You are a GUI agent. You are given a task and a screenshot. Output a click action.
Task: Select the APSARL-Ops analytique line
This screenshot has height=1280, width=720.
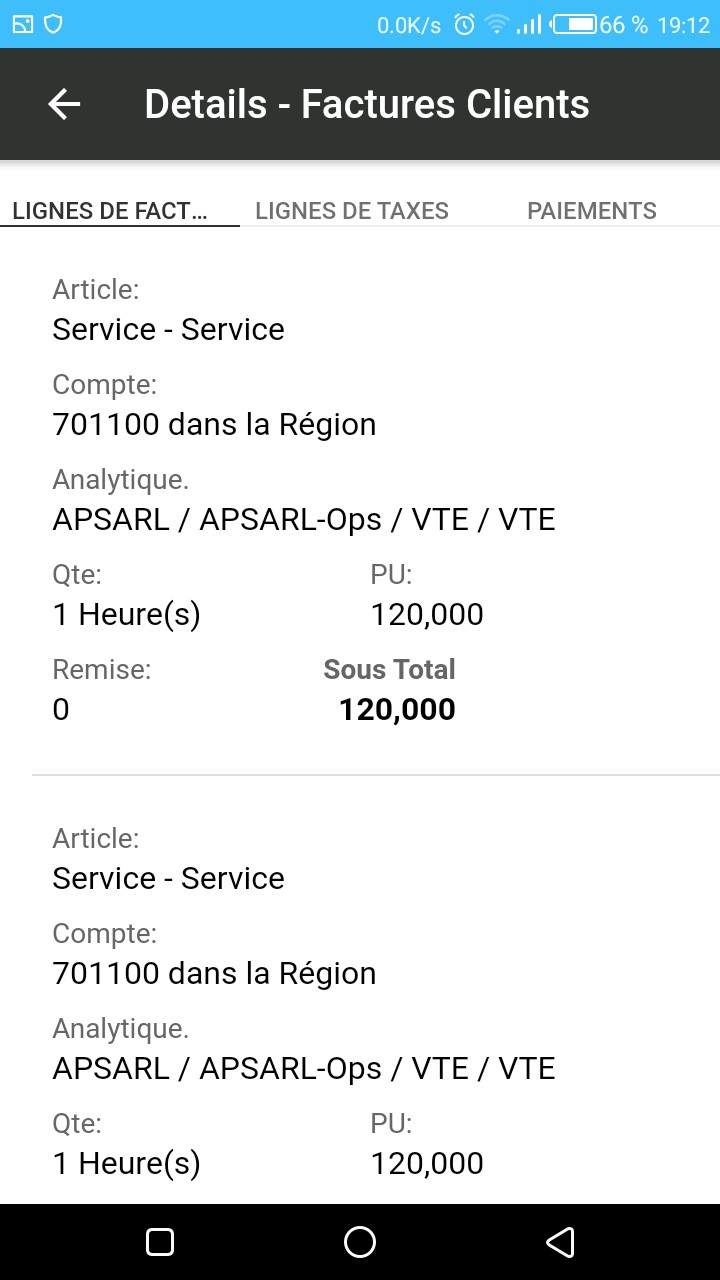pyautogui.click(x=304, y=519)
